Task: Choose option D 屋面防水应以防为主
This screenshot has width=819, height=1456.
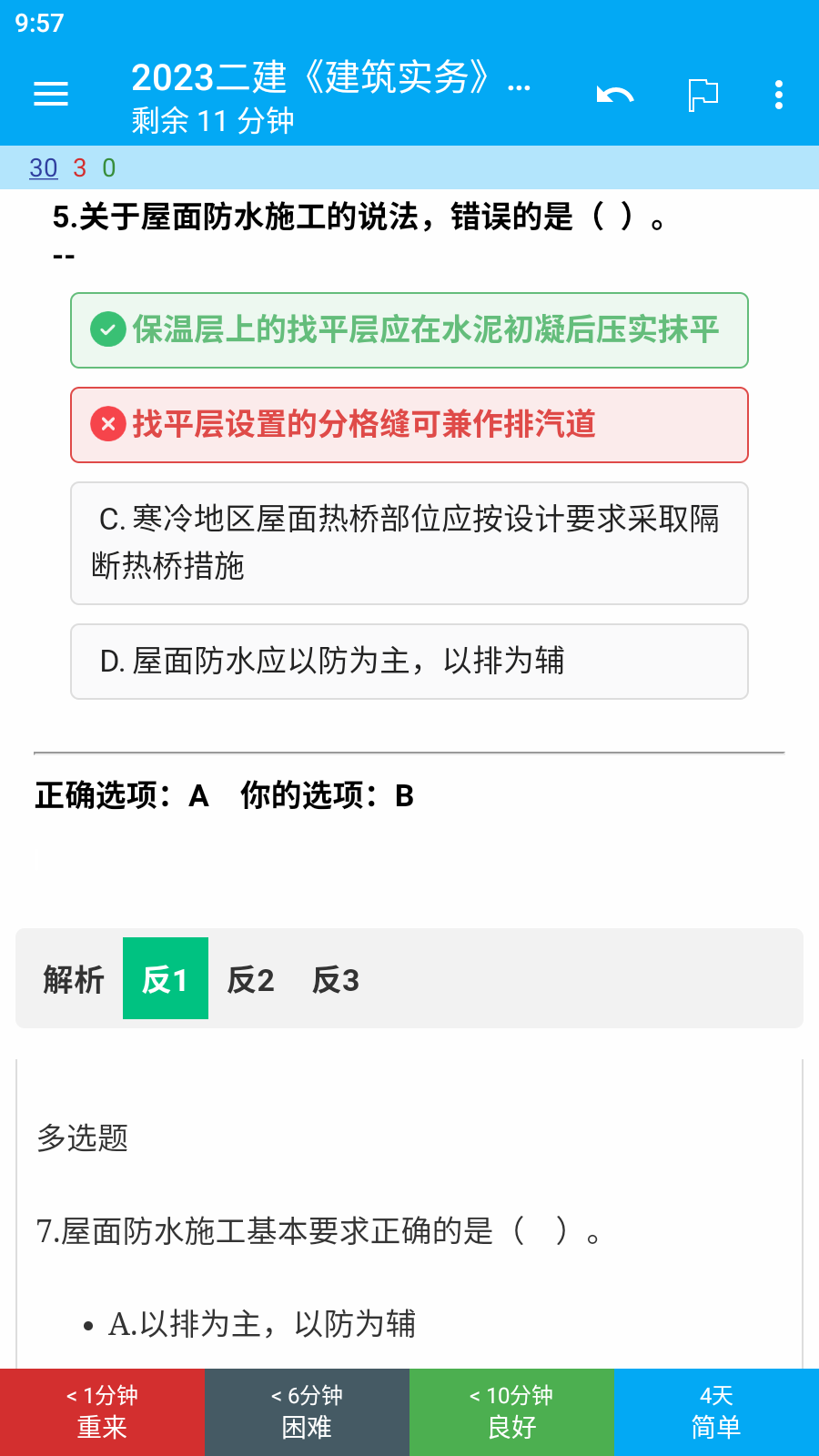Action: pos(409,662)
